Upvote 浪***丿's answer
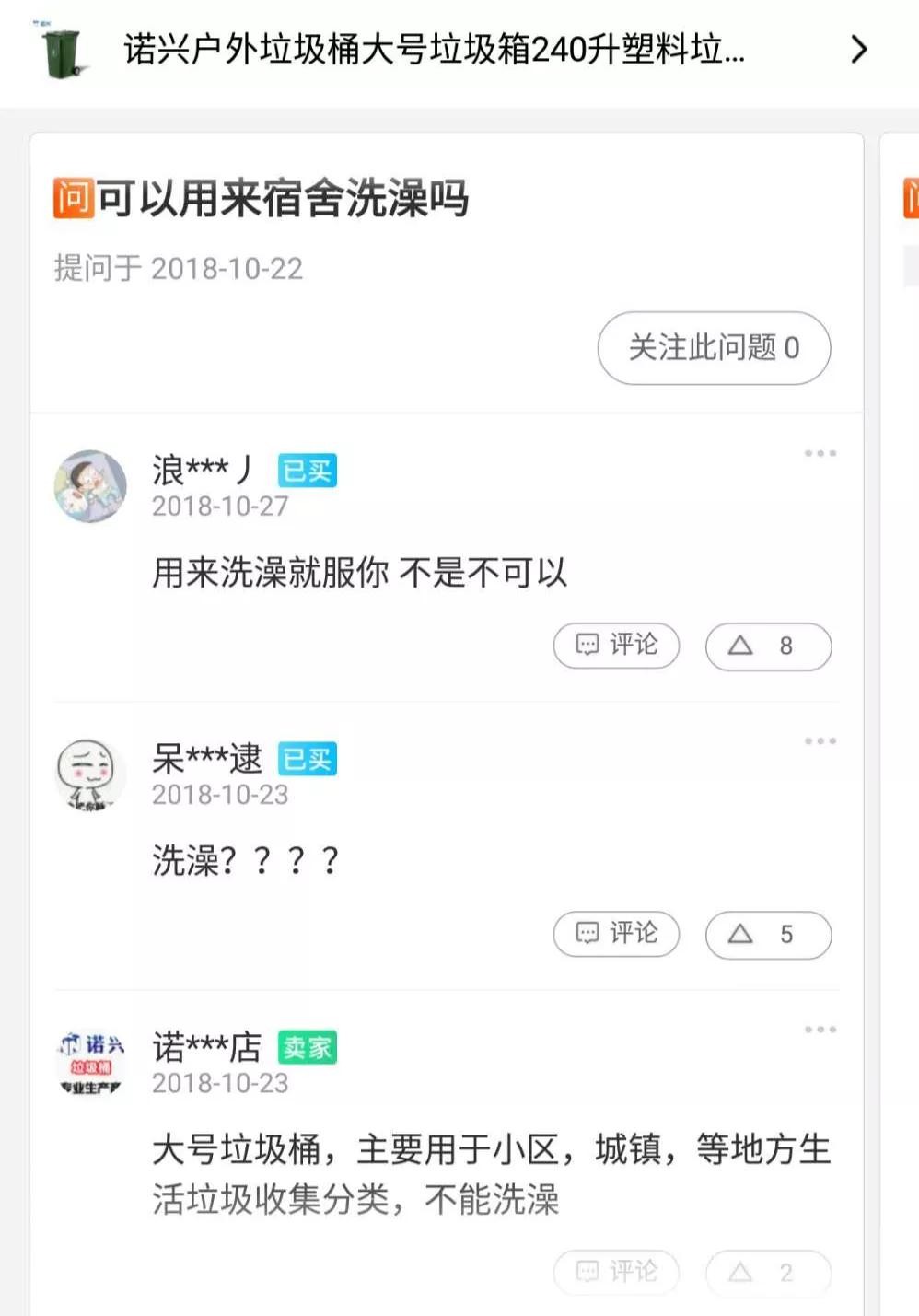919x1316 pixels. point(768,646)
